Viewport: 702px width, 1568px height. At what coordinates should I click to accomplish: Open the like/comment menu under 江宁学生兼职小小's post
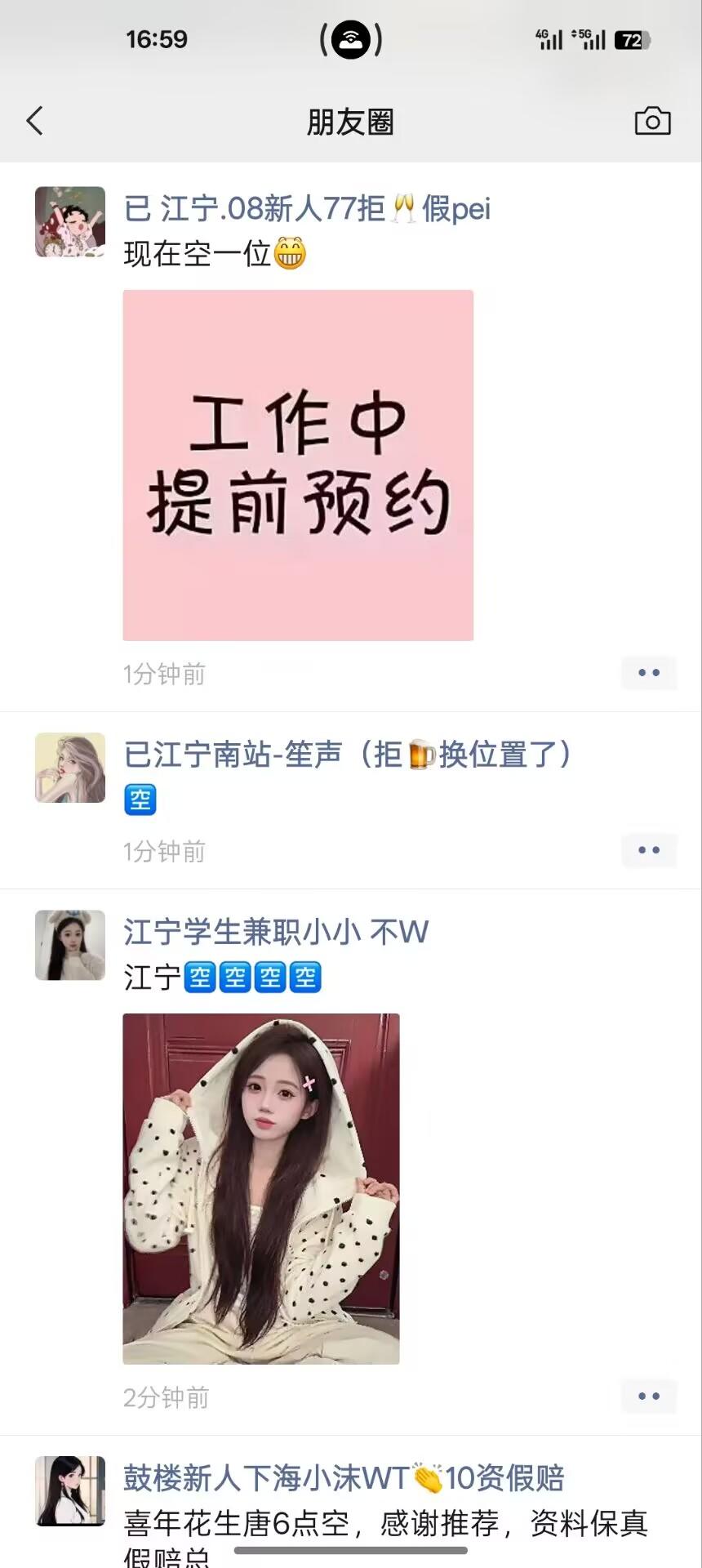tap(649, 1396)
